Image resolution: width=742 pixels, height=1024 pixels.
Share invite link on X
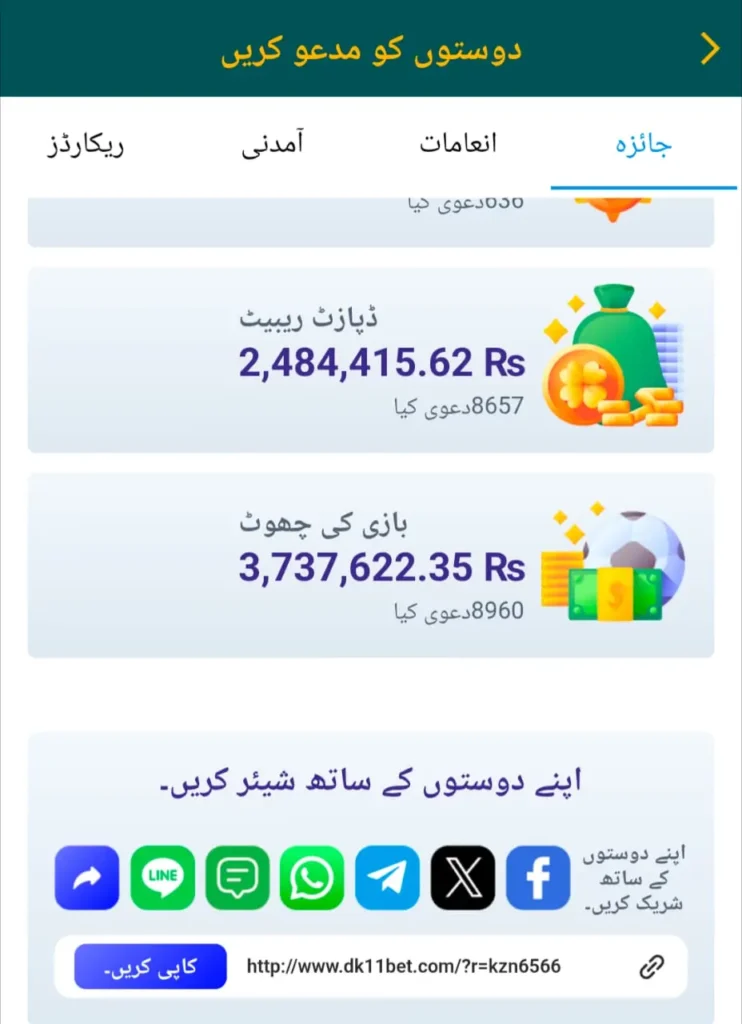(x=463, y=878)
